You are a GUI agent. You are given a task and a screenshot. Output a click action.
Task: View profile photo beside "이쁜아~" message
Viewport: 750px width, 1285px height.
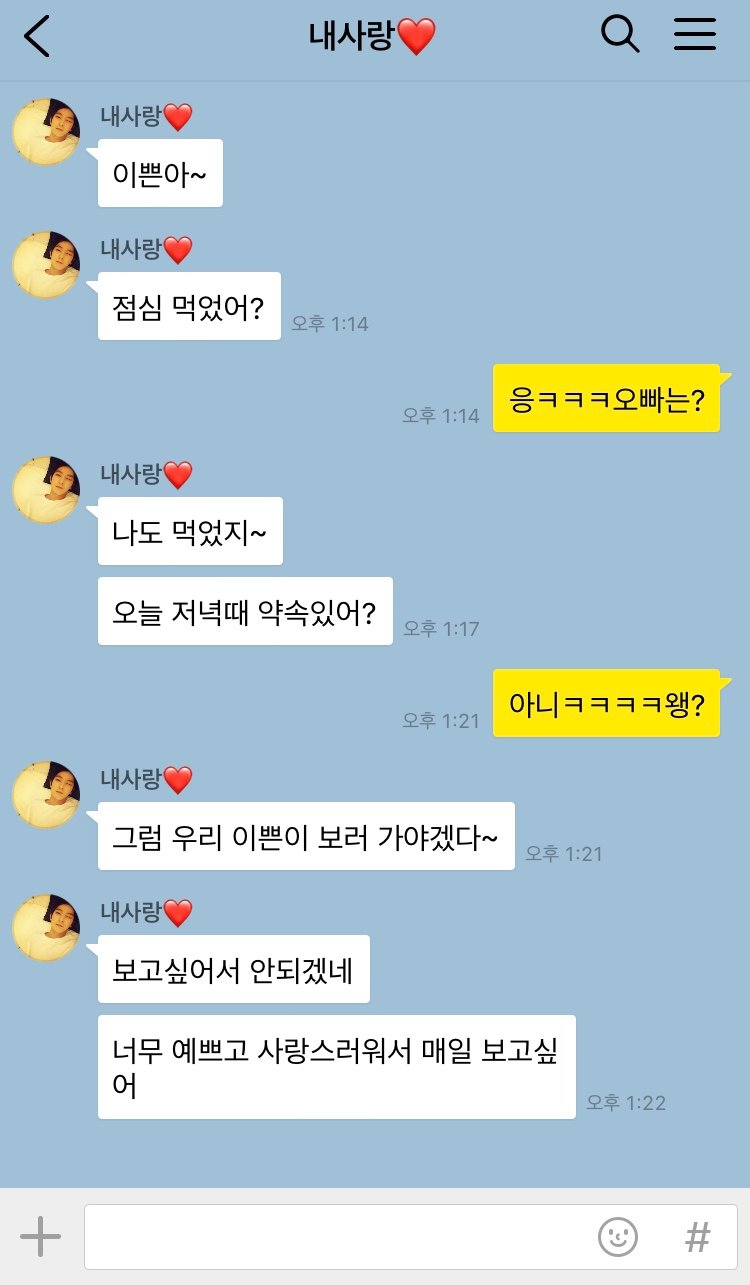tap(46, 132)
